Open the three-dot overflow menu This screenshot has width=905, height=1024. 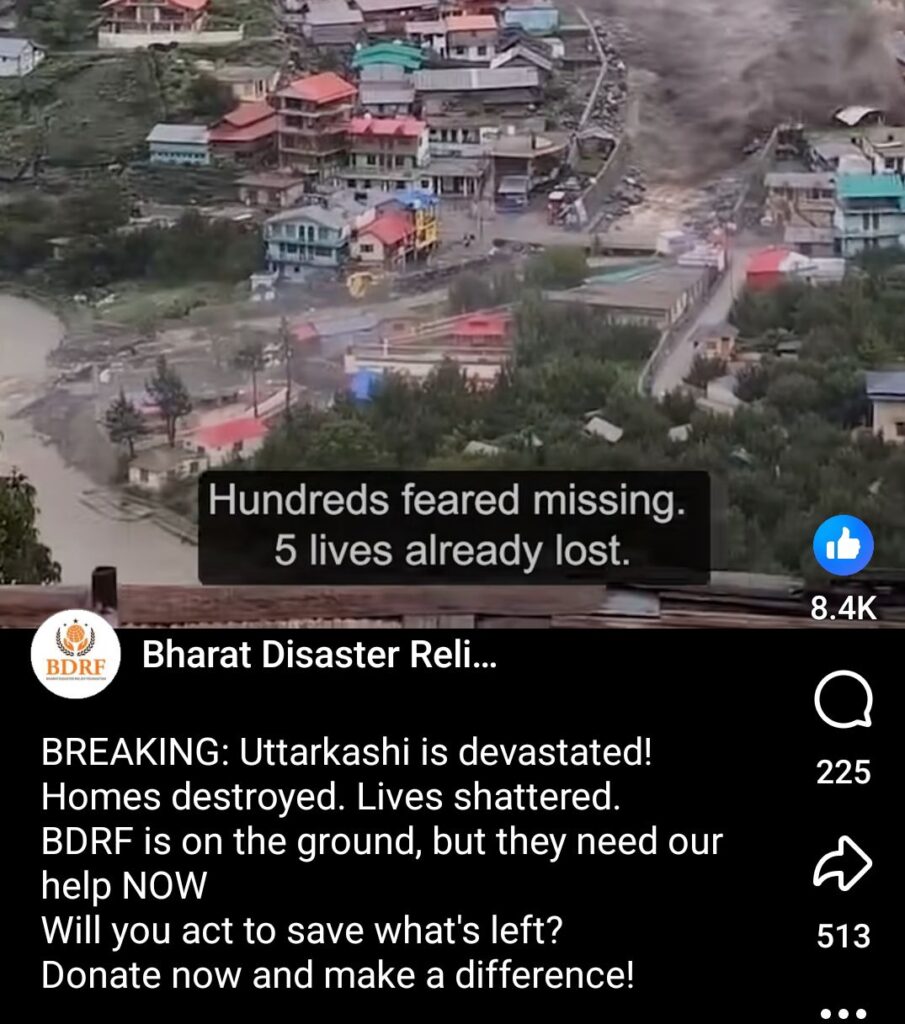(x=843, y=1012)
